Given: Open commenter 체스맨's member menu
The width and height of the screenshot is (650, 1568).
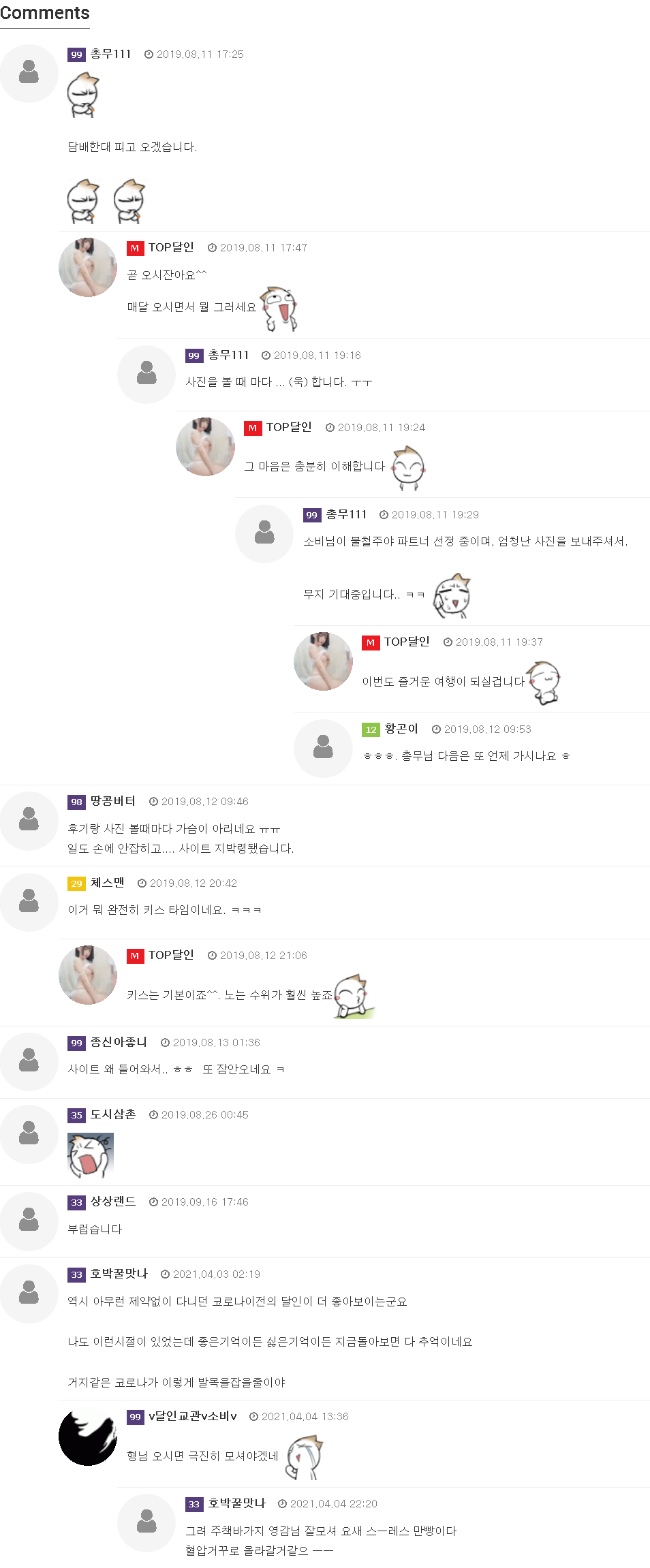Looking at the screenshot, I should [107, 883].
